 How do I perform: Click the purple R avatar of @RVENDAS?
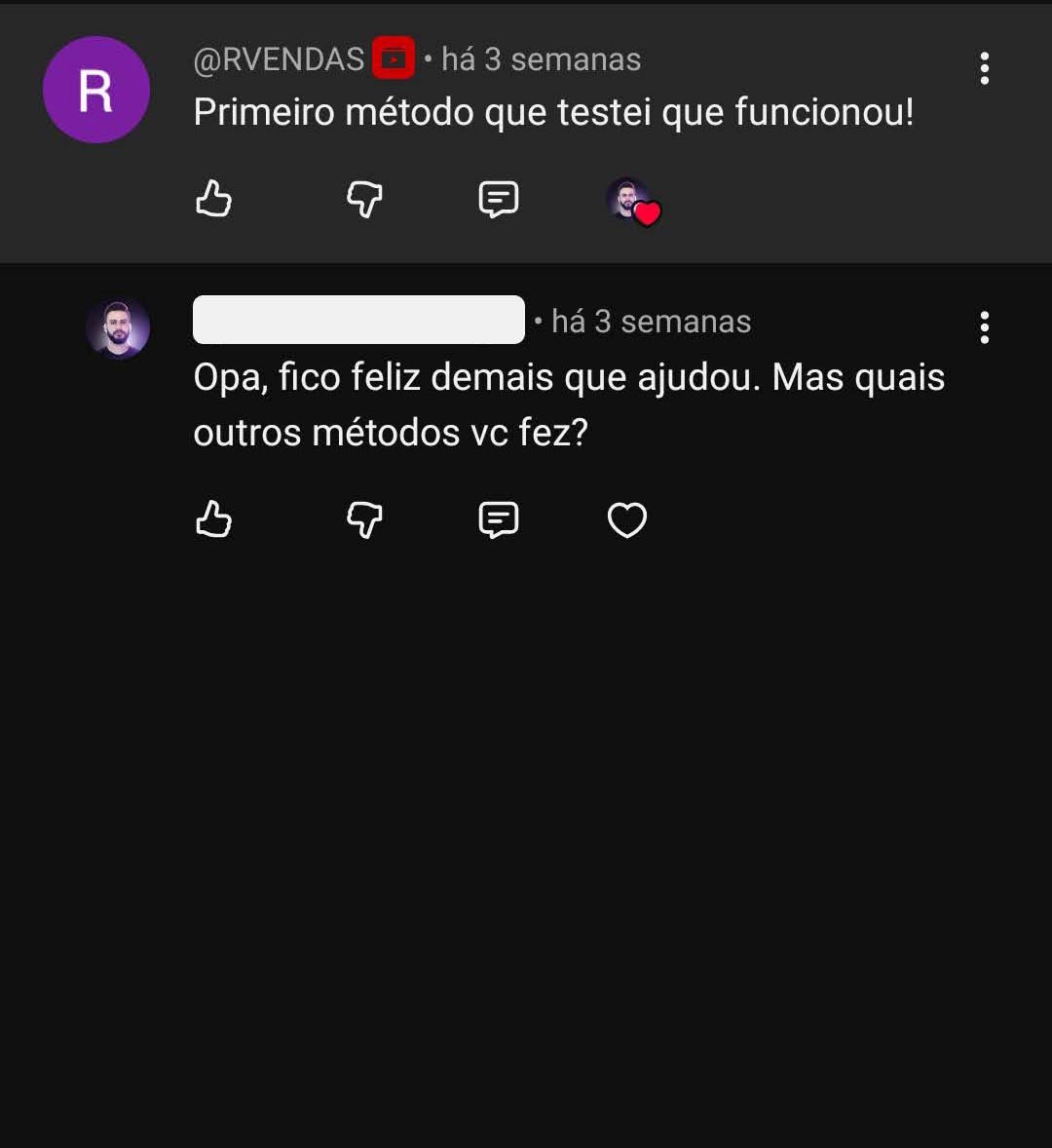pyautogui.click(x=95, y=89)
